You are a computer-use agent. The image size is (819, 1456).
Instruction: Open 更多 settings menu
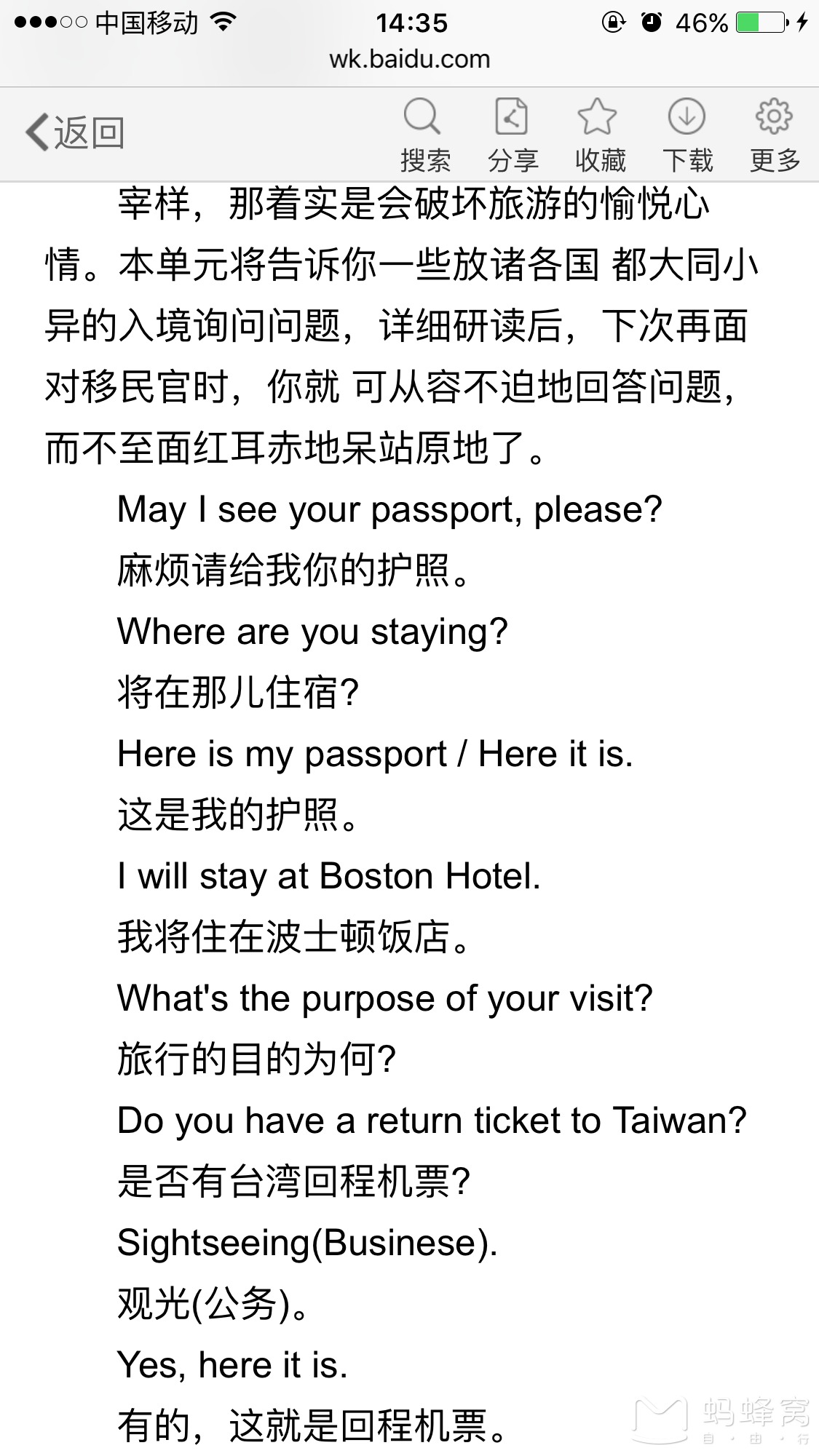click(775, 136)
